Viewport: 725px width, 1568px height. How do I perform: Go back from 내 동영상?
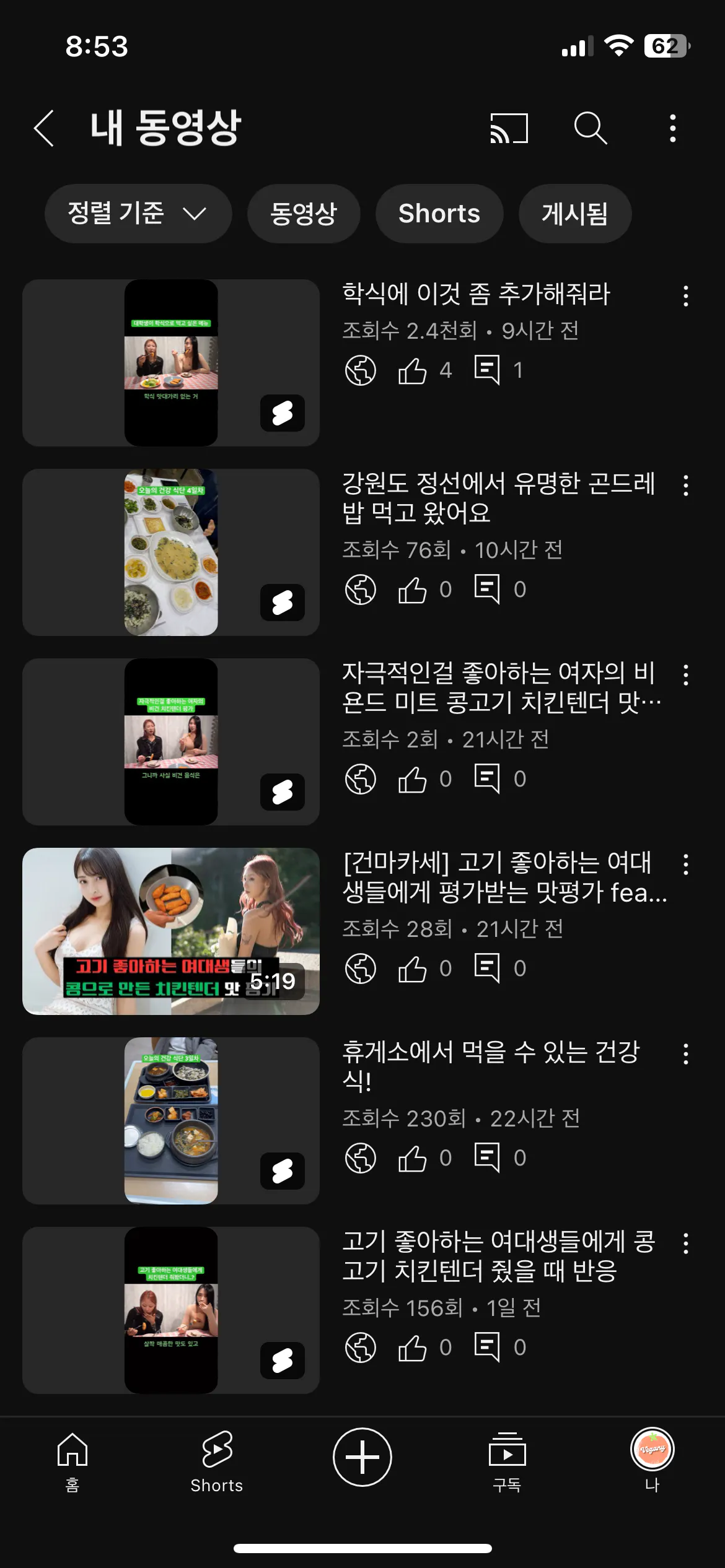(x=44, y=129)
